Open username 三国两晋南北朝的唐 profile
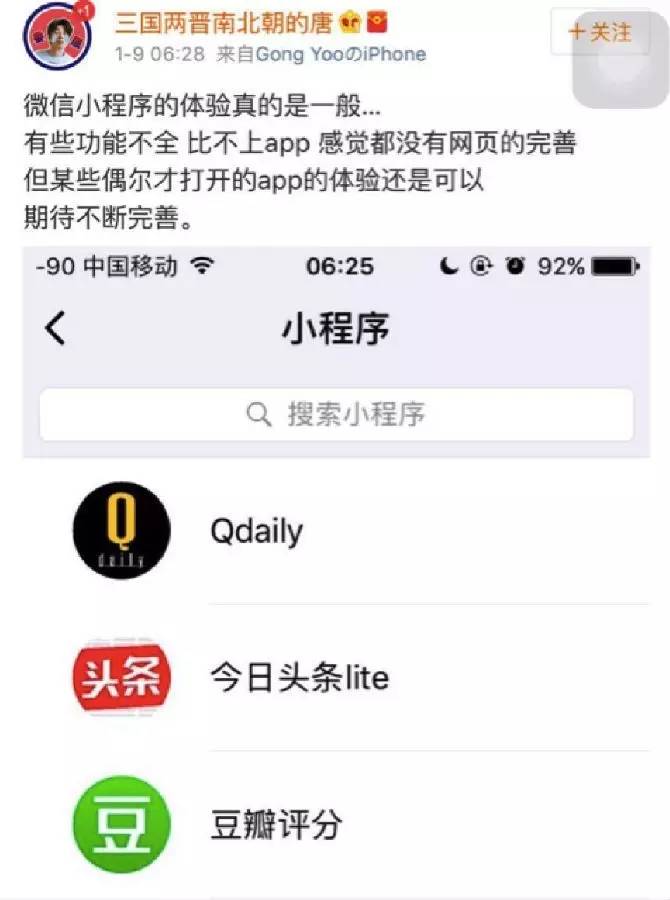 tap(223, 22)
